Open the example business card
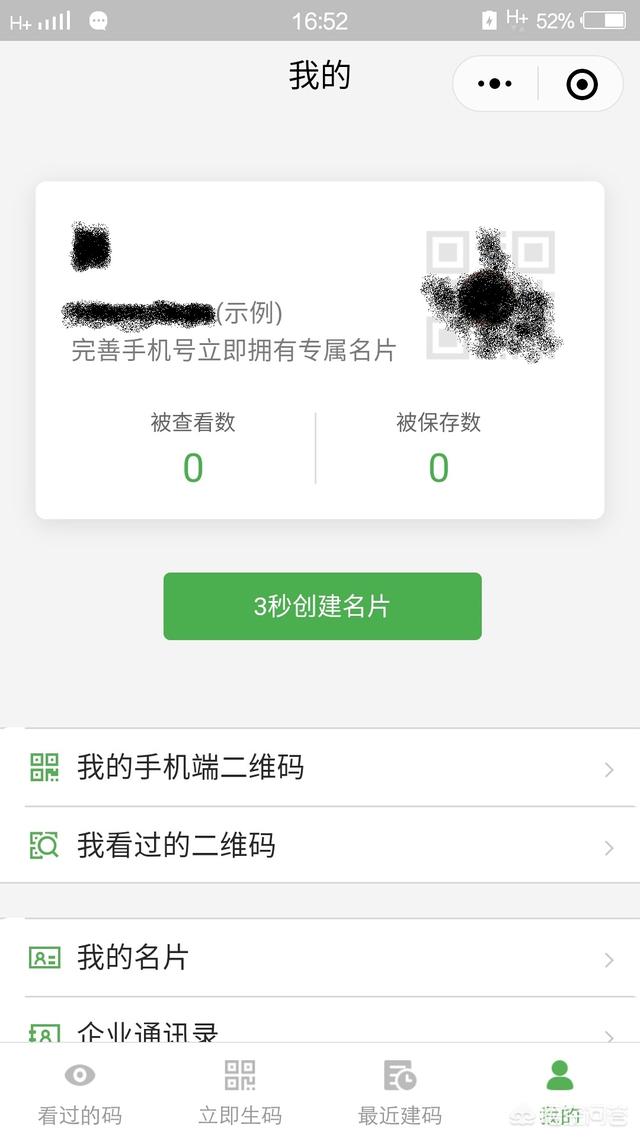The height and width of the screenshot is (1138, 640). click(x=320, y=290)
